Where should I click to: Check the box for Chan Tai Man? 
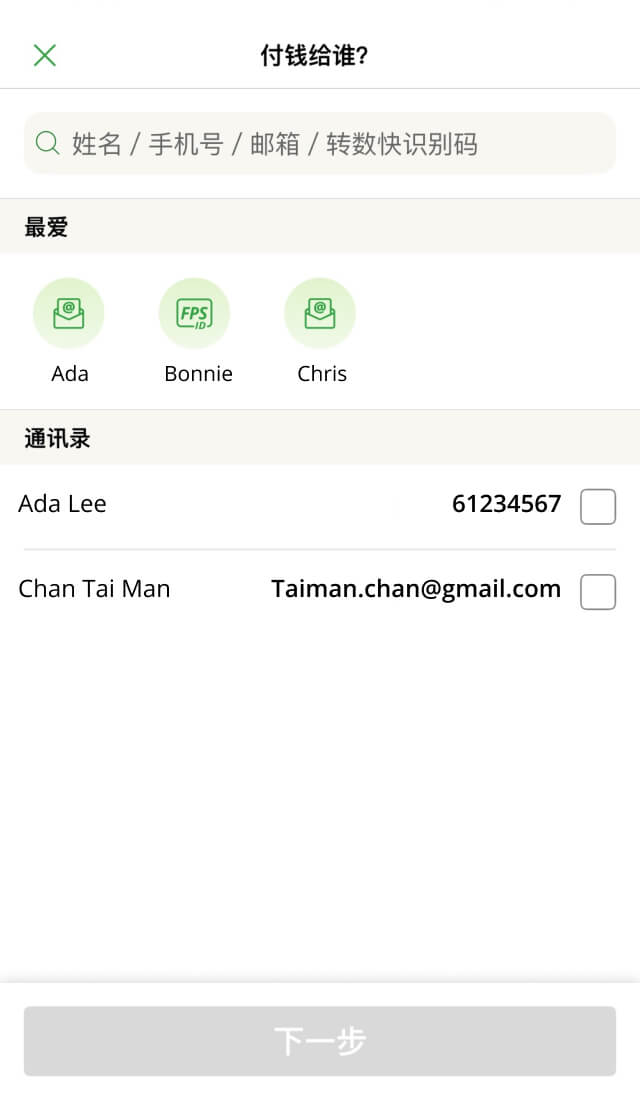point(598,592)
